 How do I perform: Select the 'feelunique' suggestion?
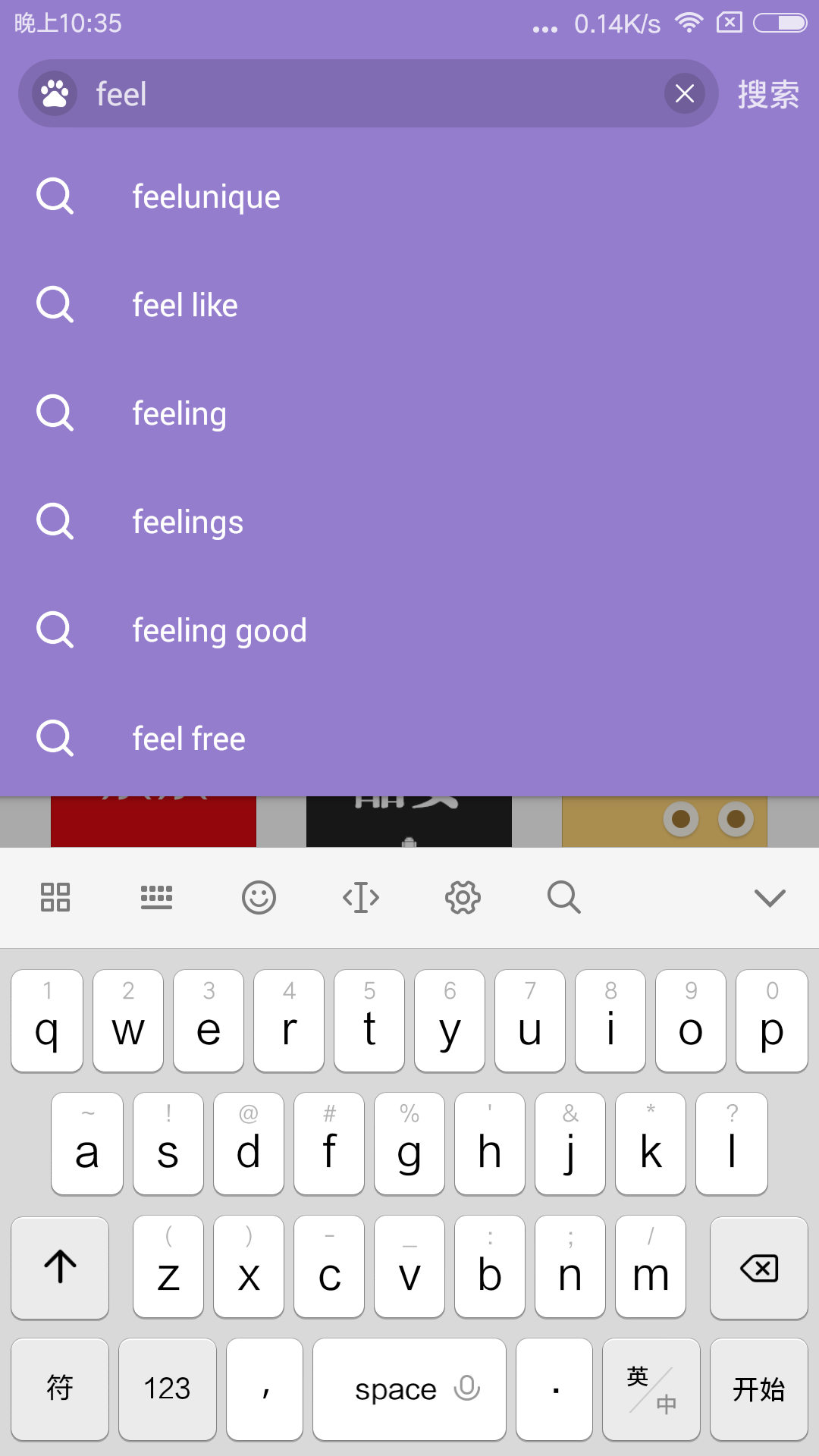click(x=206, y=197)
